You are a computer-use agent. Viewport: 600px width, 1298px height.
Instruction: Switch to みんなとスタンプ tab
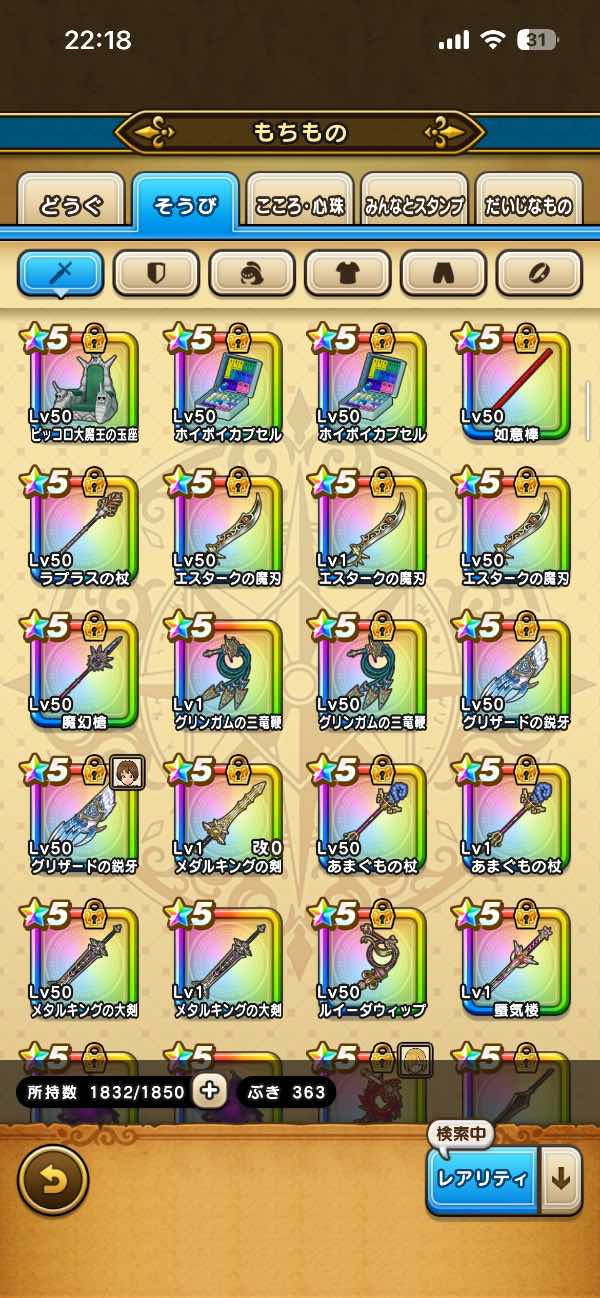[x=414, y=205]
